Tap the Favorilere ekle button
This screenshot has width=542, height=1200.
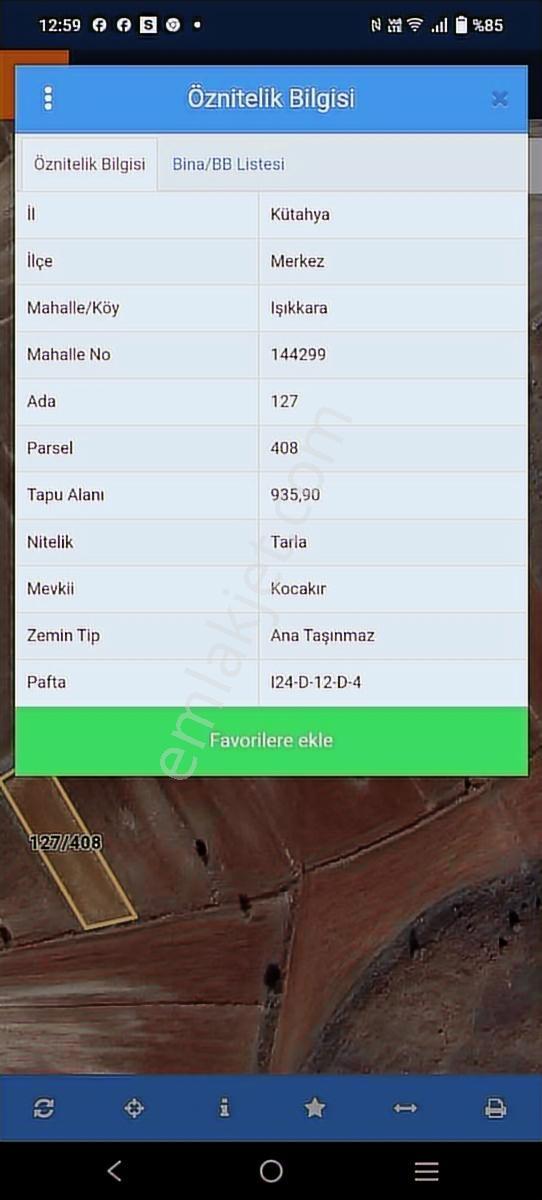(271, 741)
